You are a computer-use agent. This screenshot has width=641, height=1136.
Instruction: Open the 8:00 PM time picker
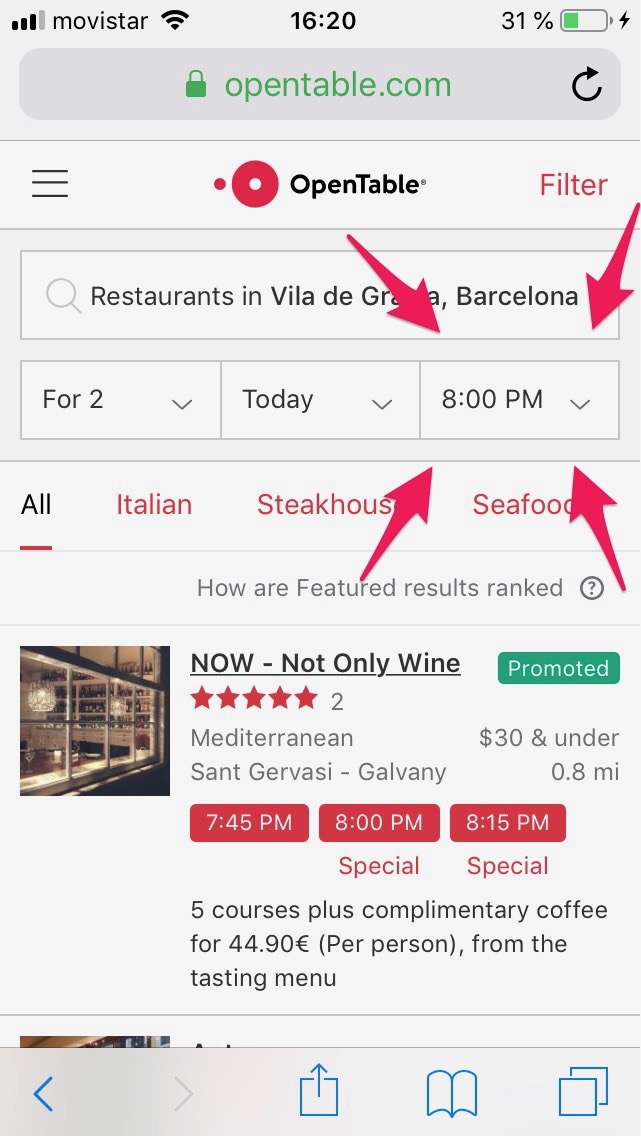tap(519, 400)
